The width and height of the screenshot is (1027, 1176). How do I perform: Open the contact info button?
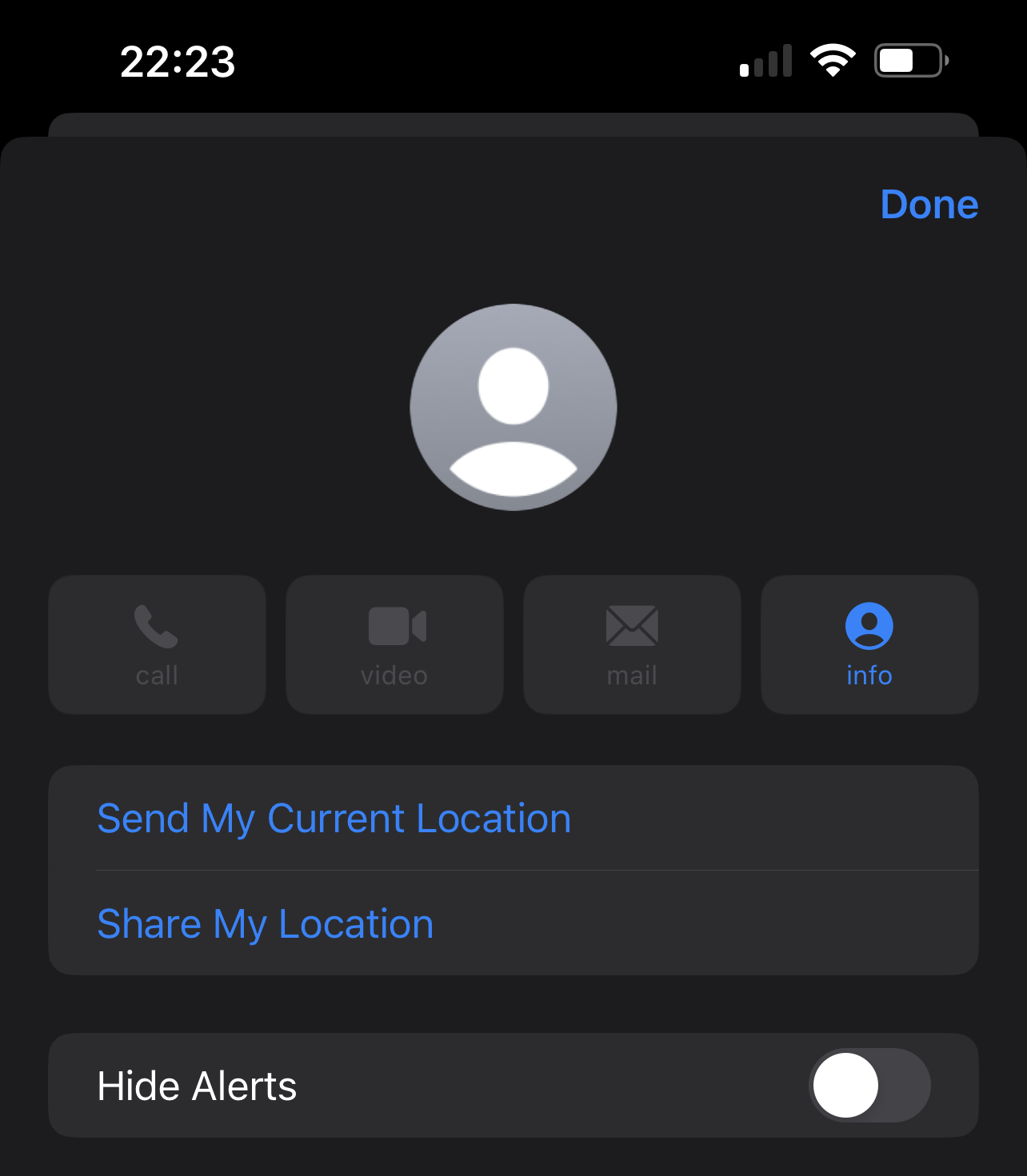click(869, 644)
